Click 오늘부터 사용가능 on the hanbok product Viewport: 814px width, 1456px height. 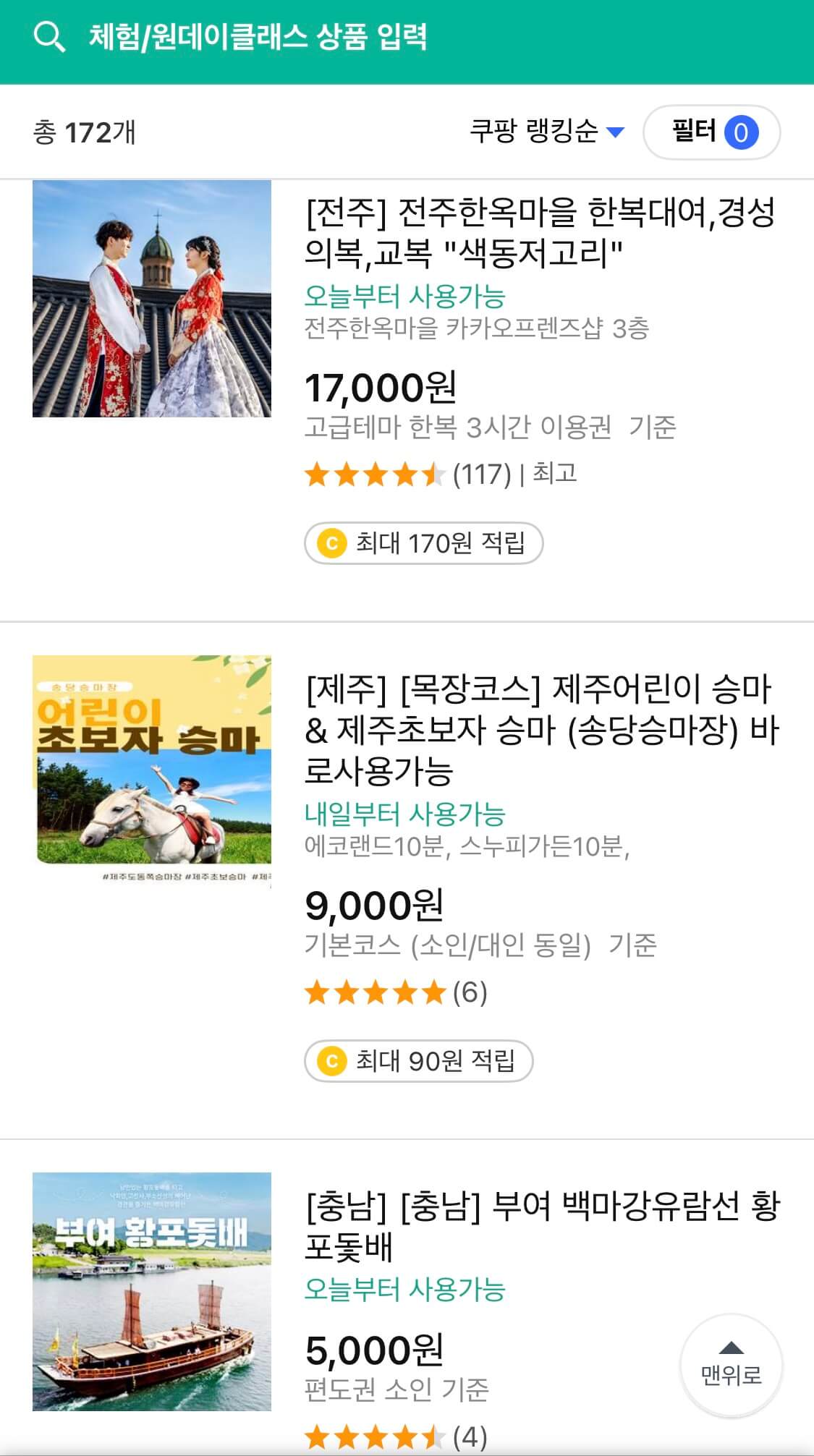point(405,295)
